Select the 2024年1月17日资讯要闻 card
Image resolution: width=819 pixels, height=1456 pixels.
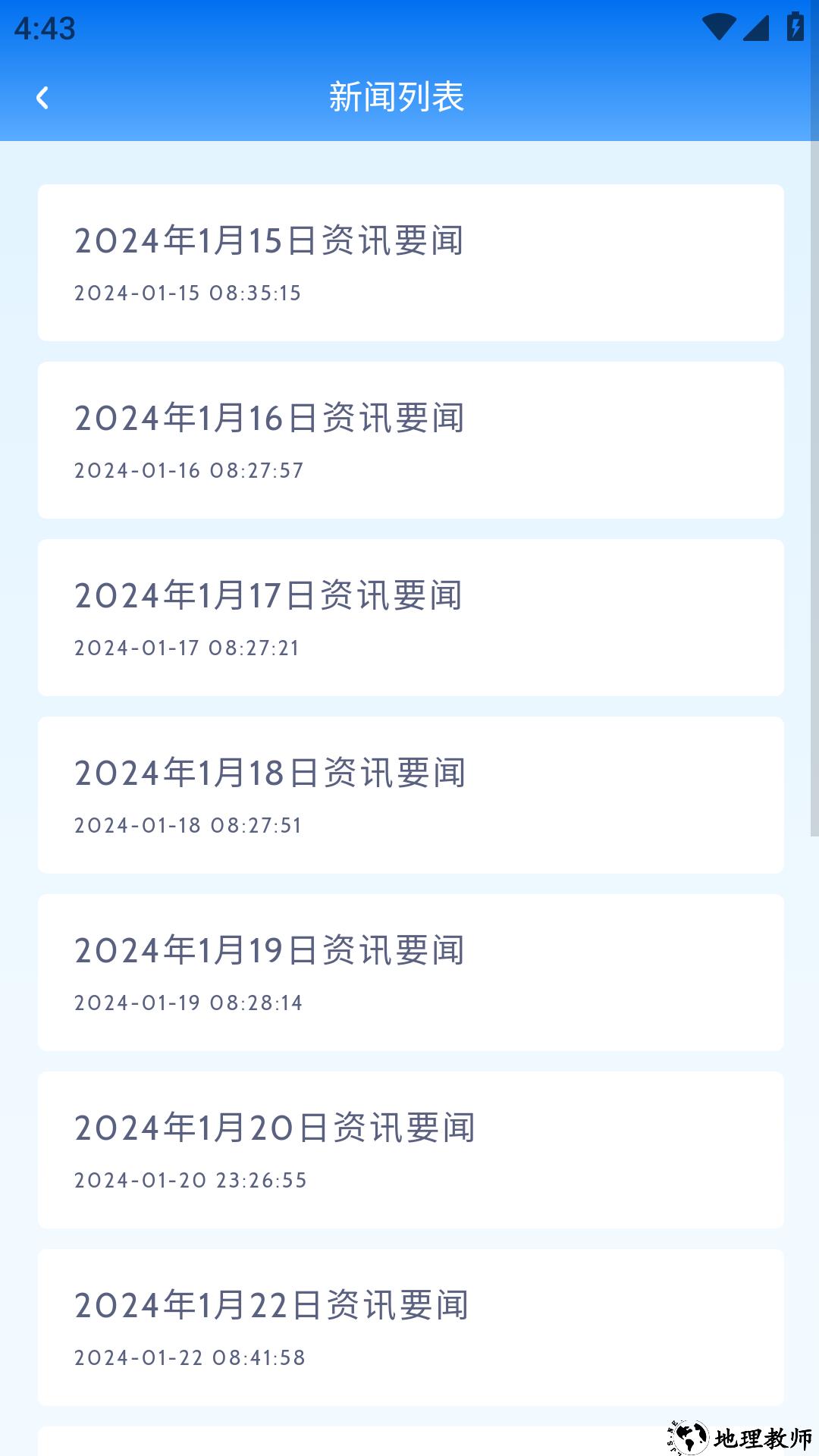[x=409, y=617]
